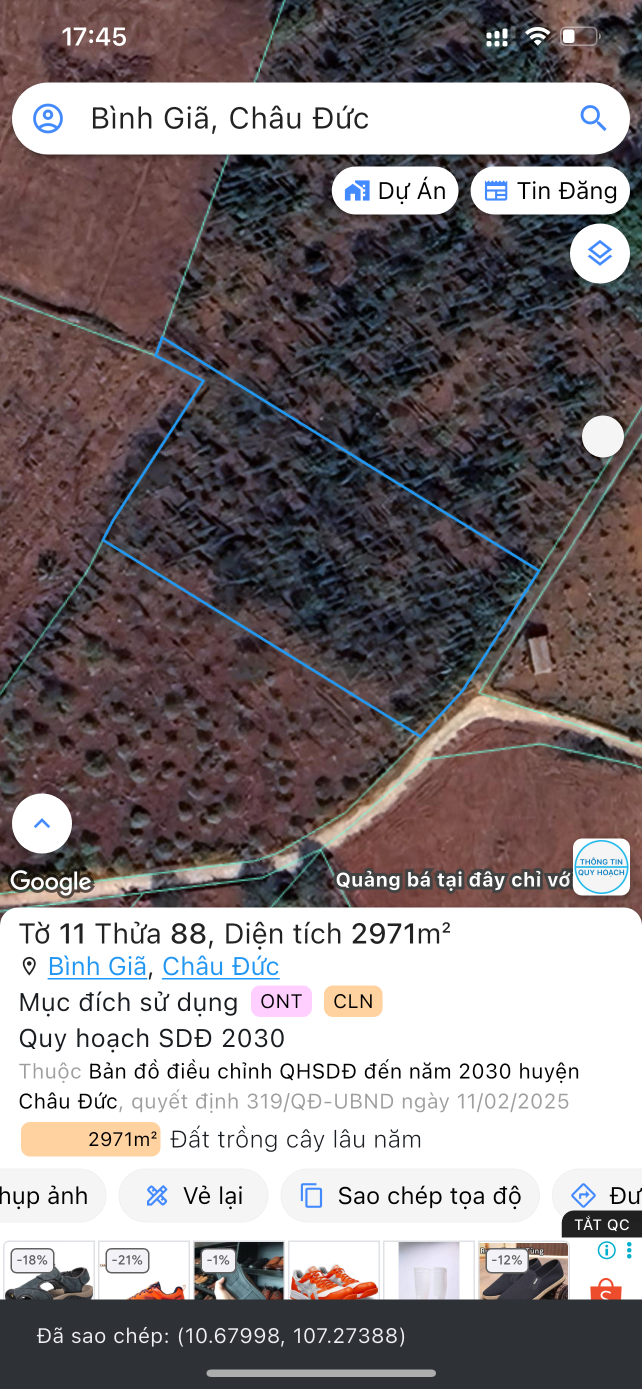Screen dimensions: 642x1389
Task: Open the map layers button
Action: (x=599, y=254)
